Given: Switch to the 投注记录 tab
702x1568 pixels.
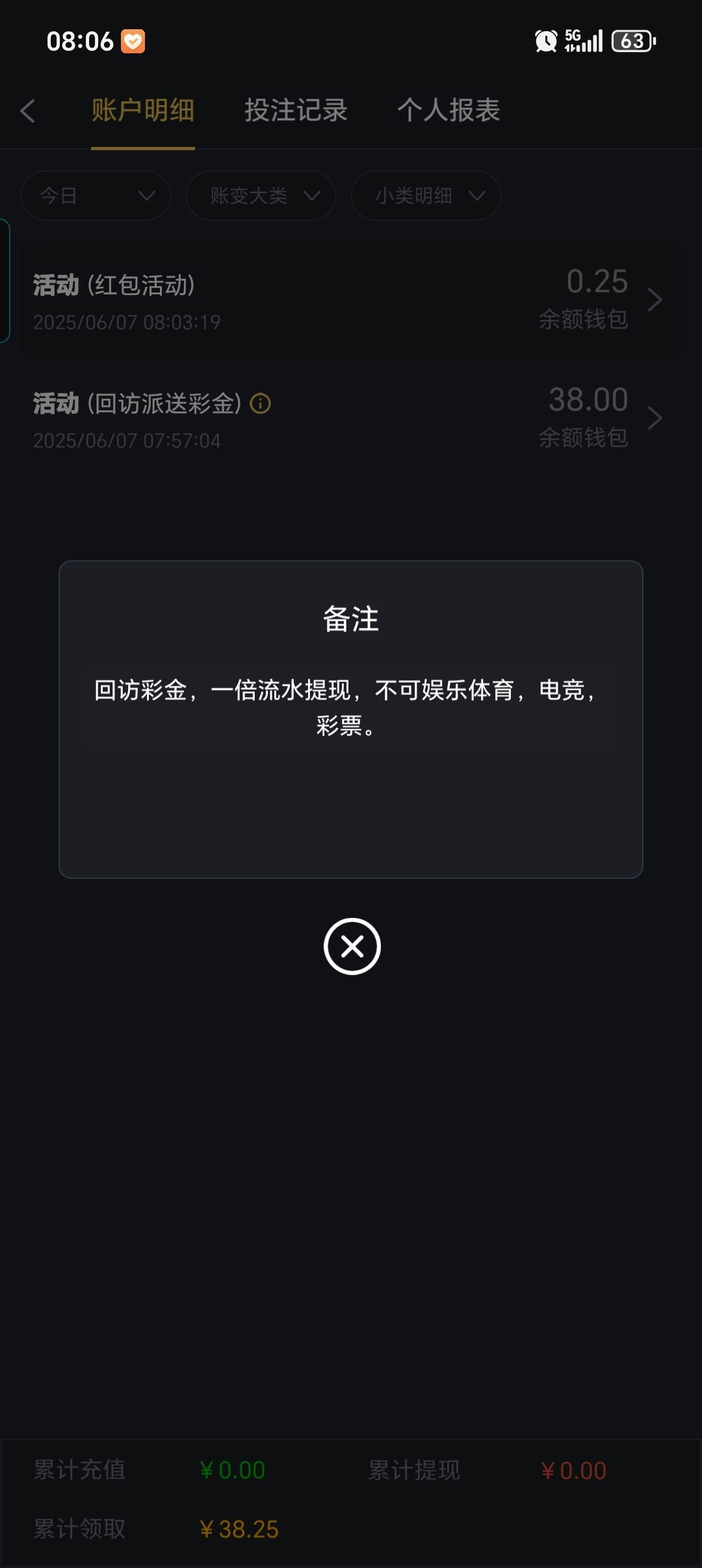Looking at the screenshot, I should click(x=296, y=111).
